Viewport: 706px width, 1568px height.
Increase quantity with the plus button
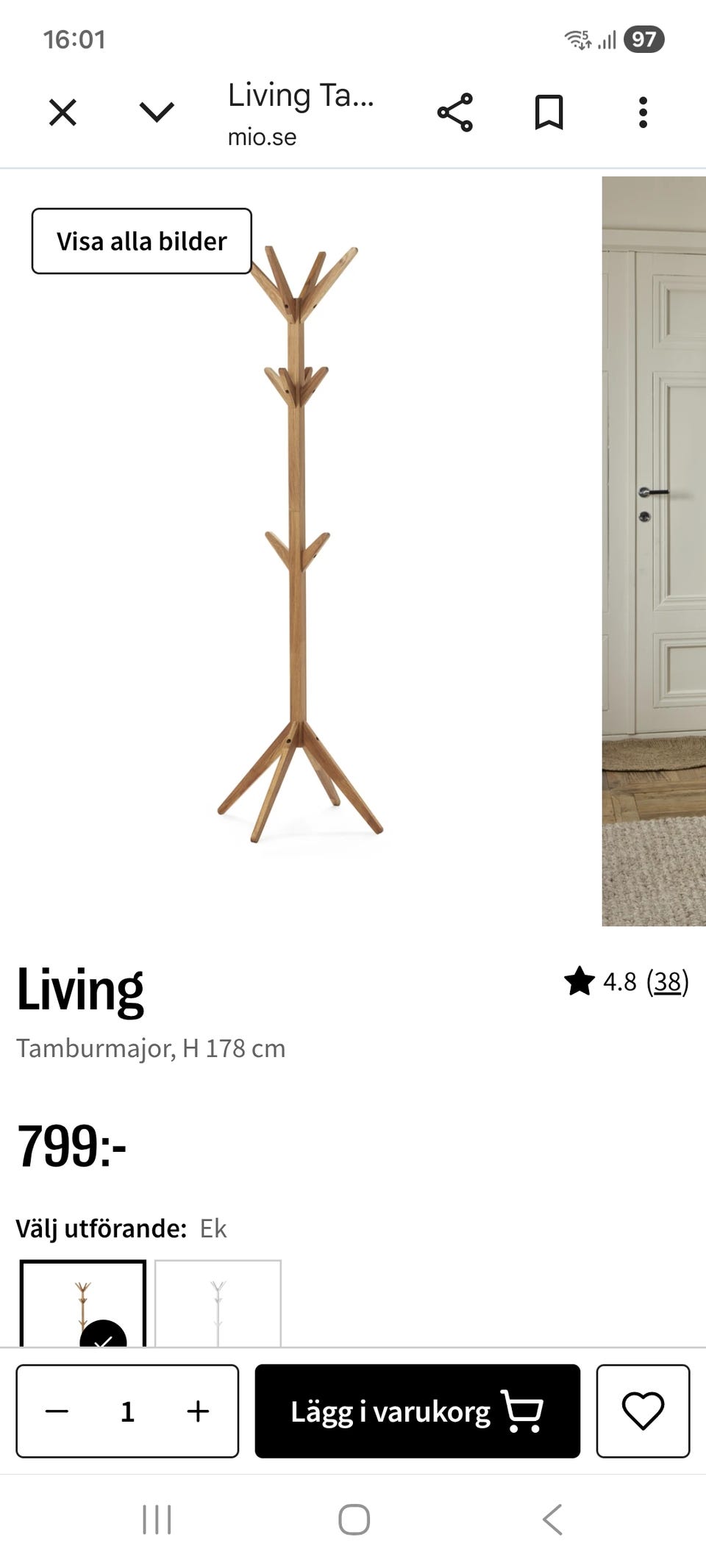pyautogui.click(x=198, y=1411)
